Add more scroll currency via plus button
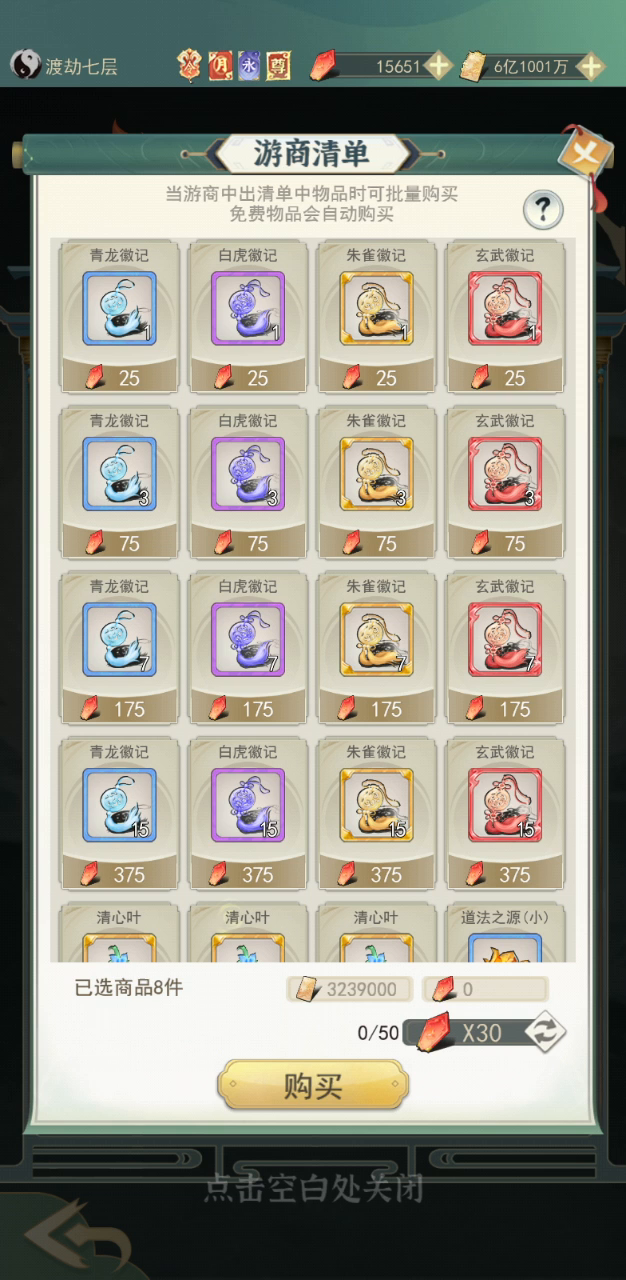Viewport: 626px width, 1280px height. (592, 67)
